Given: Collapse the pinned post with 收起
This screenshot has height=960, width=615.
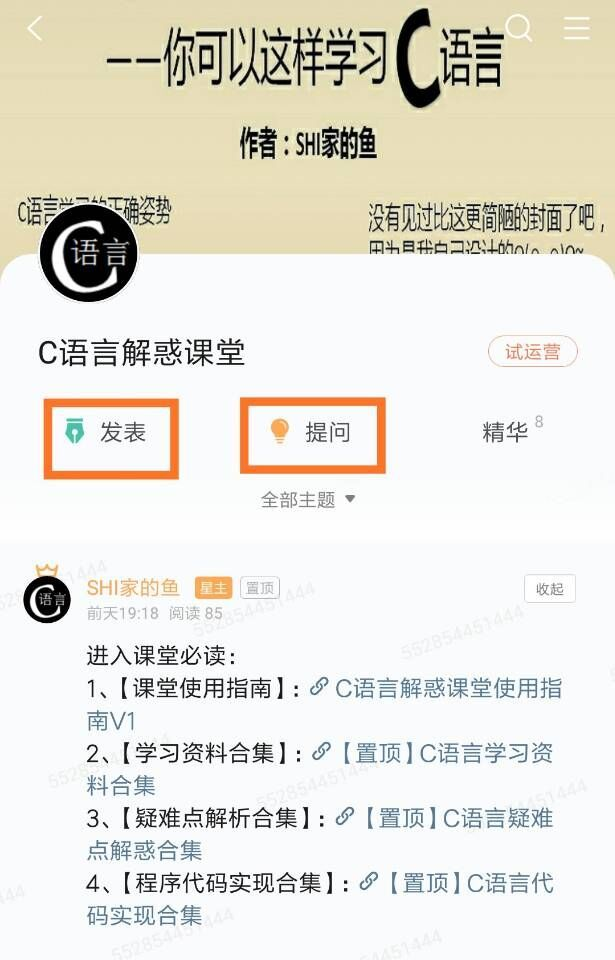Looking at the screenshot, I should (x=550, y=589).
